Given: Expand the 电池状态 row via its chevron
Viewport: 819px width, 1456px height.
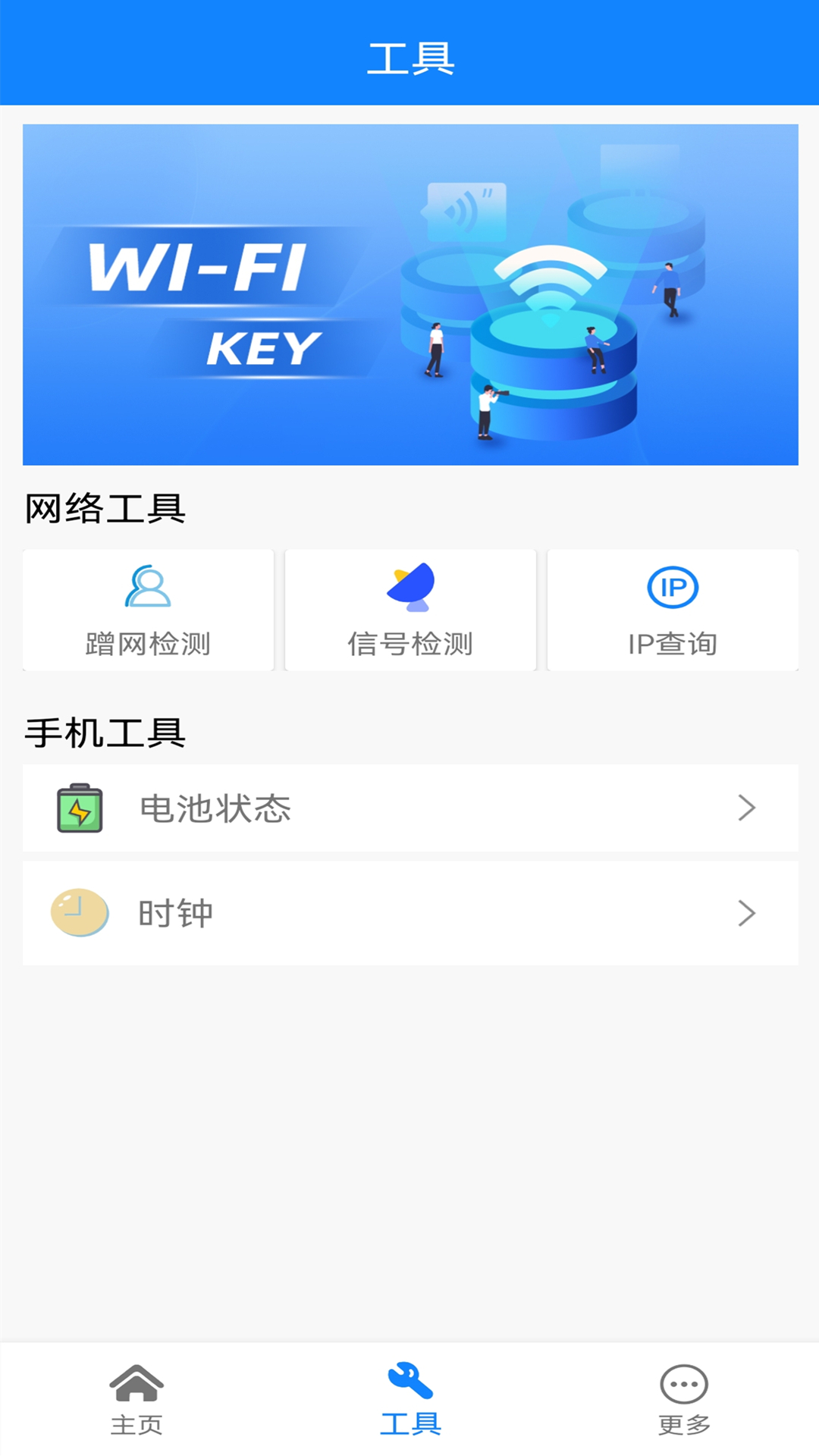Looking at the screenshot, I should coord(747,807).
